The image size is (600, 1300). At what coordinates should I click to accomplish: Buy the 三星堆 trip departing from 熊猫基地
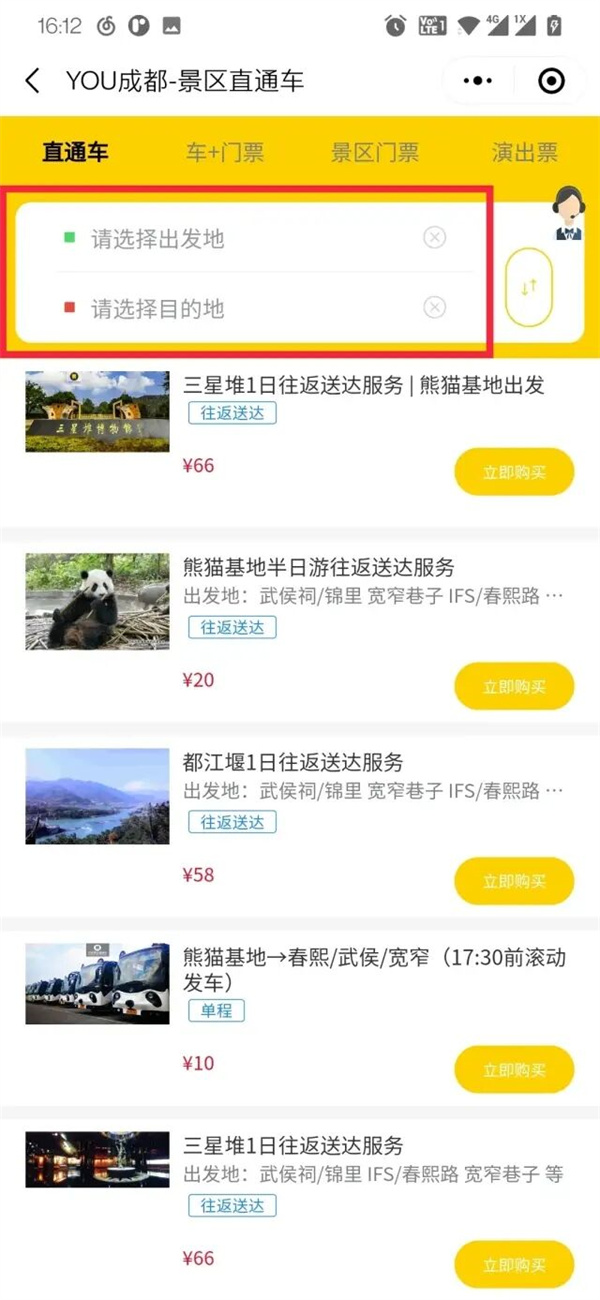514,472
